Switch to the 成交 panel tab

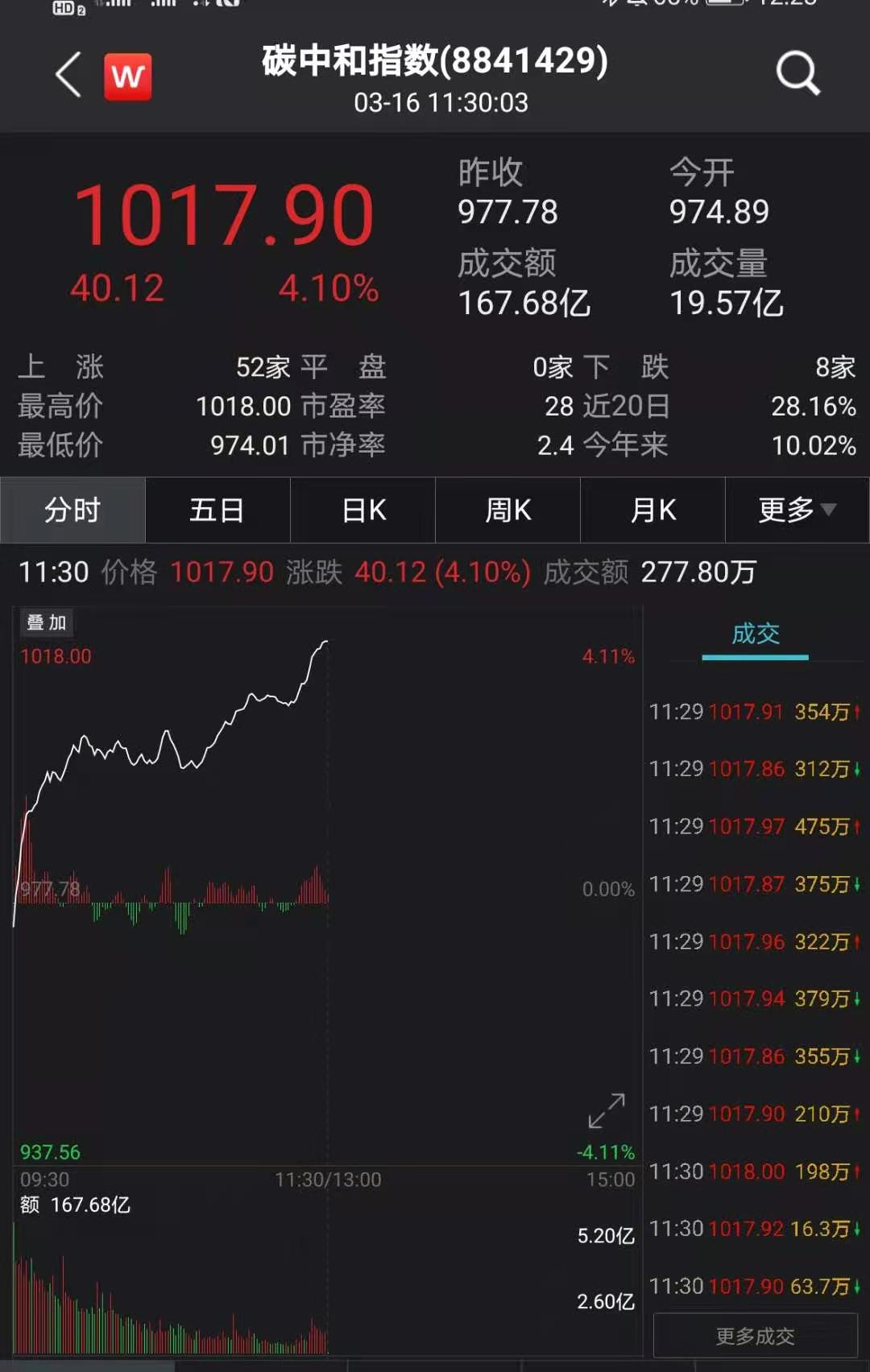click(x=755, y=634)
